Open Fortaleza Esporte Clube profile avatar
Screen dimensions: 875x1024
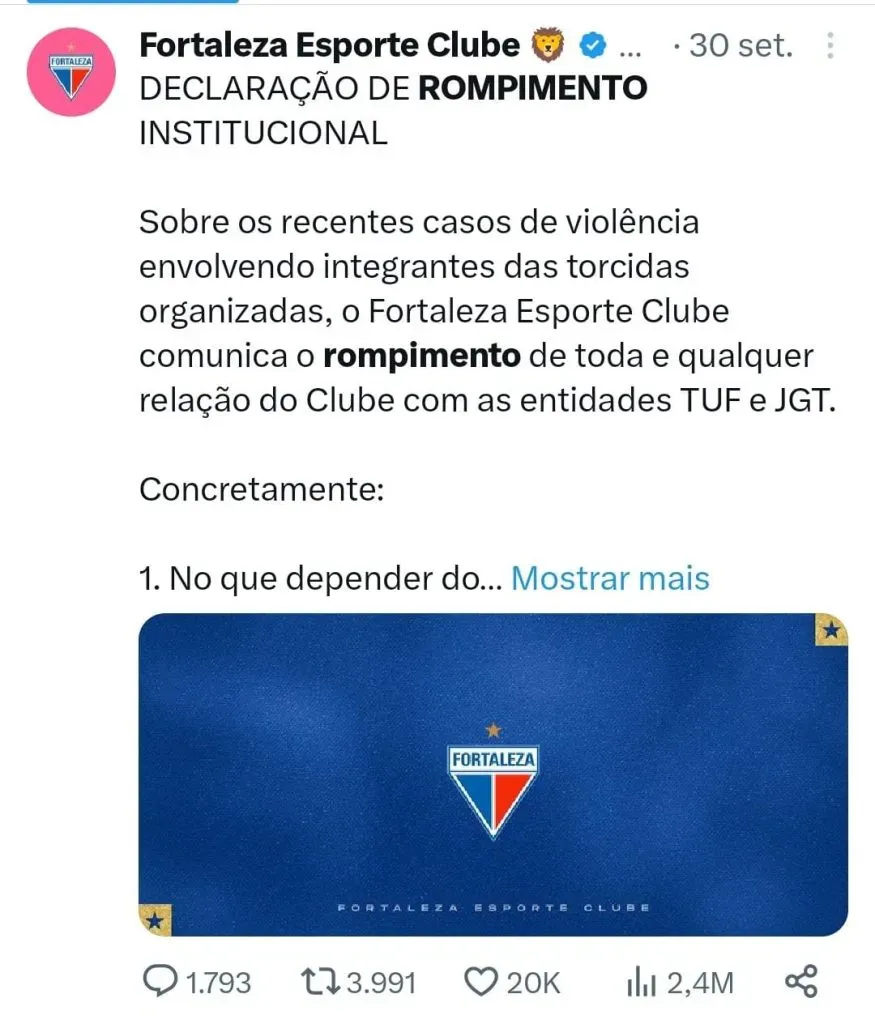[x=69, y=74]
